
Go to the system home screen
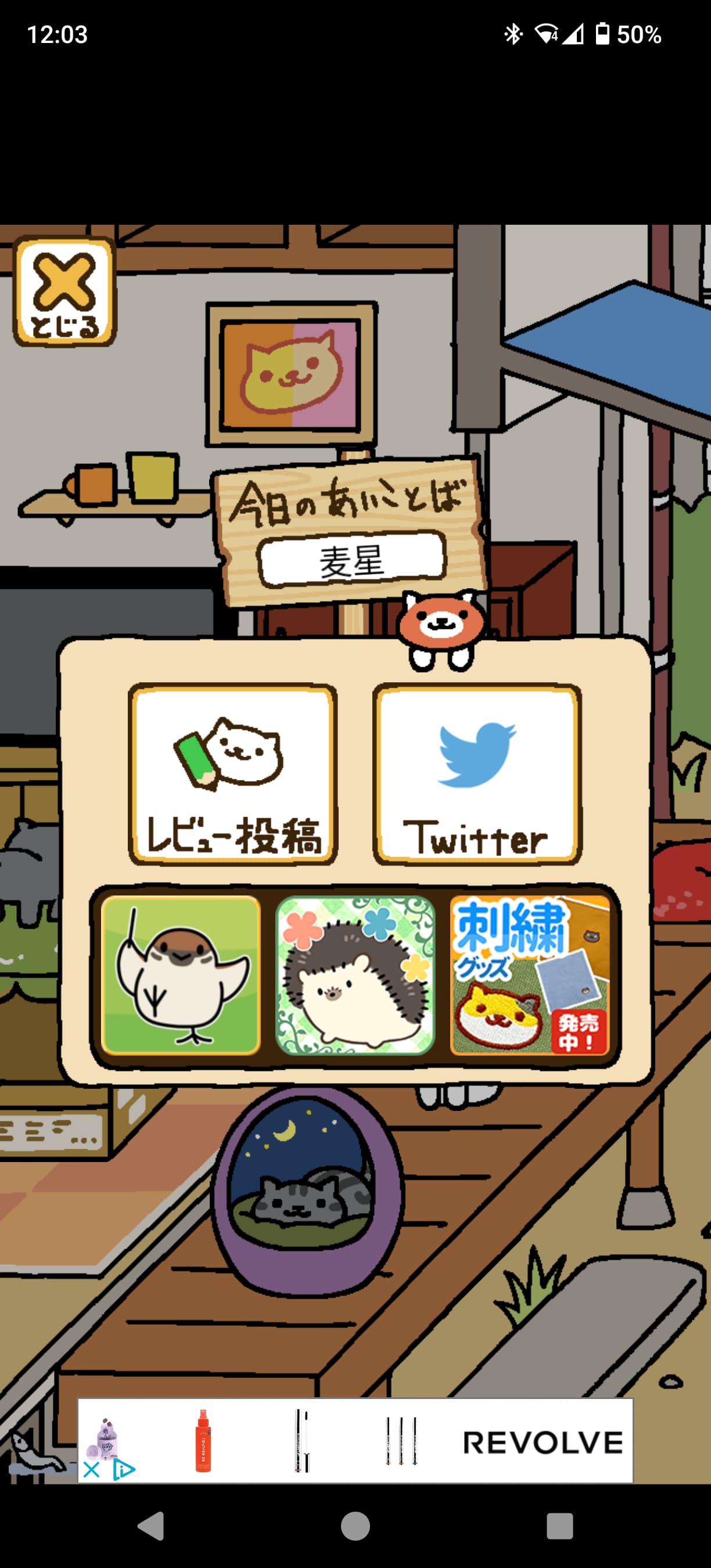tap(355, 1526)
